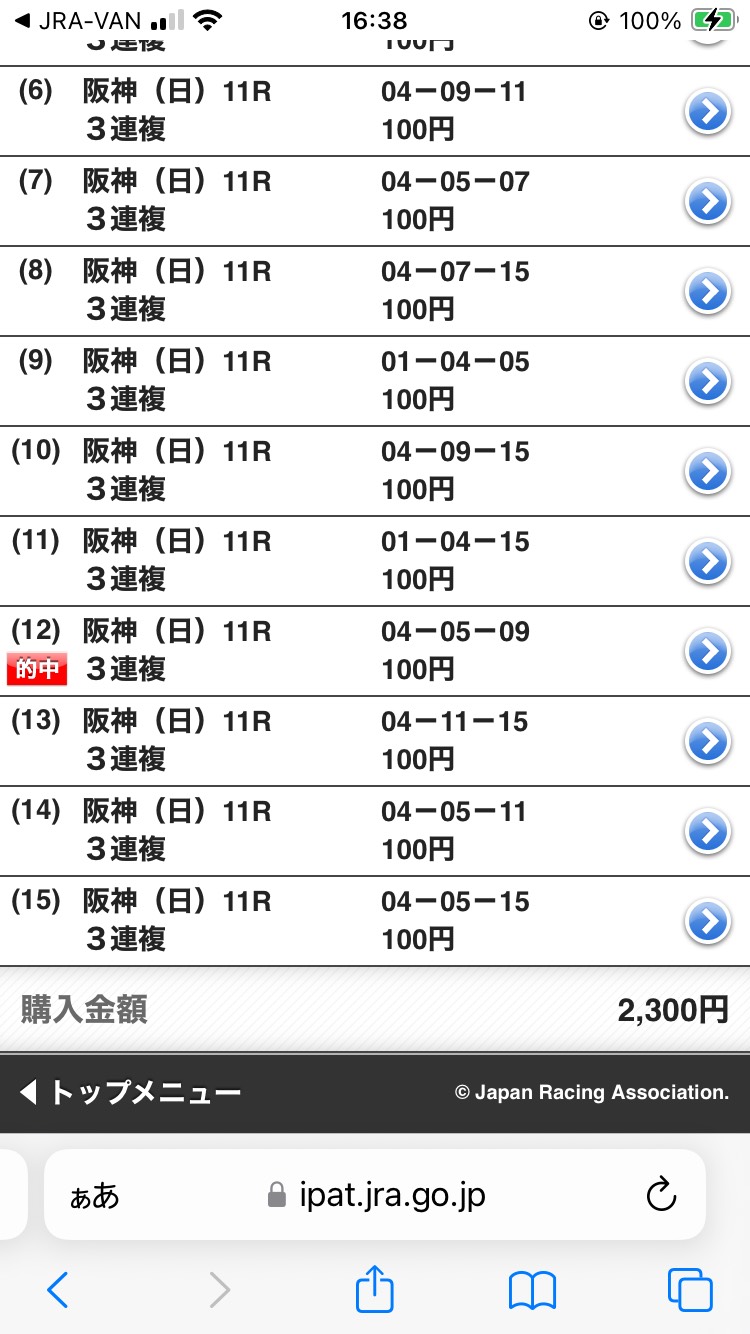Viewport: 750px width, 1334px height.
Task: Go back to previous page in Safari
Action: point(58,1290)
